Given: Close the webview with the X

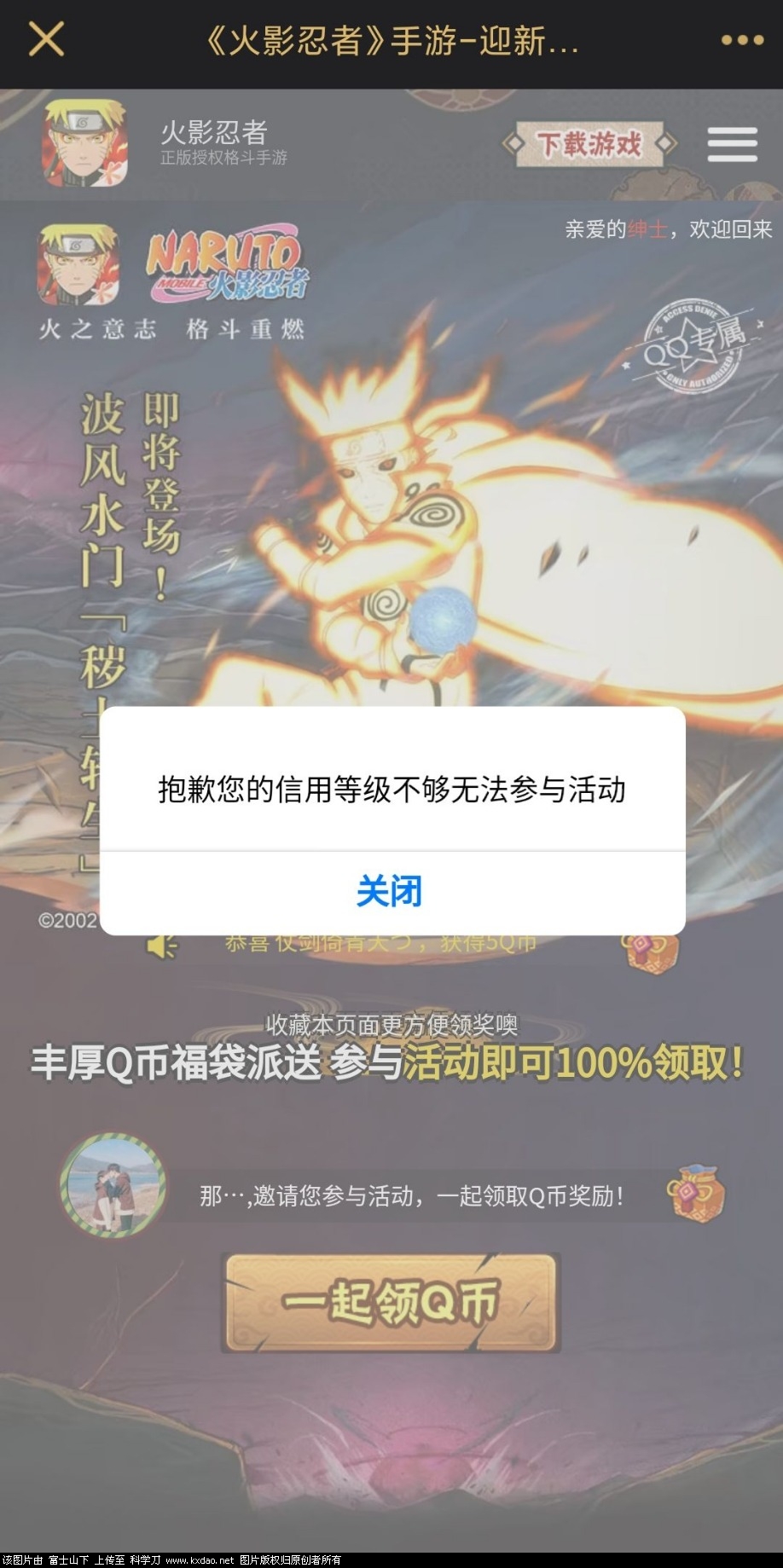Looking at the screenshot, I should pos(46,39).
